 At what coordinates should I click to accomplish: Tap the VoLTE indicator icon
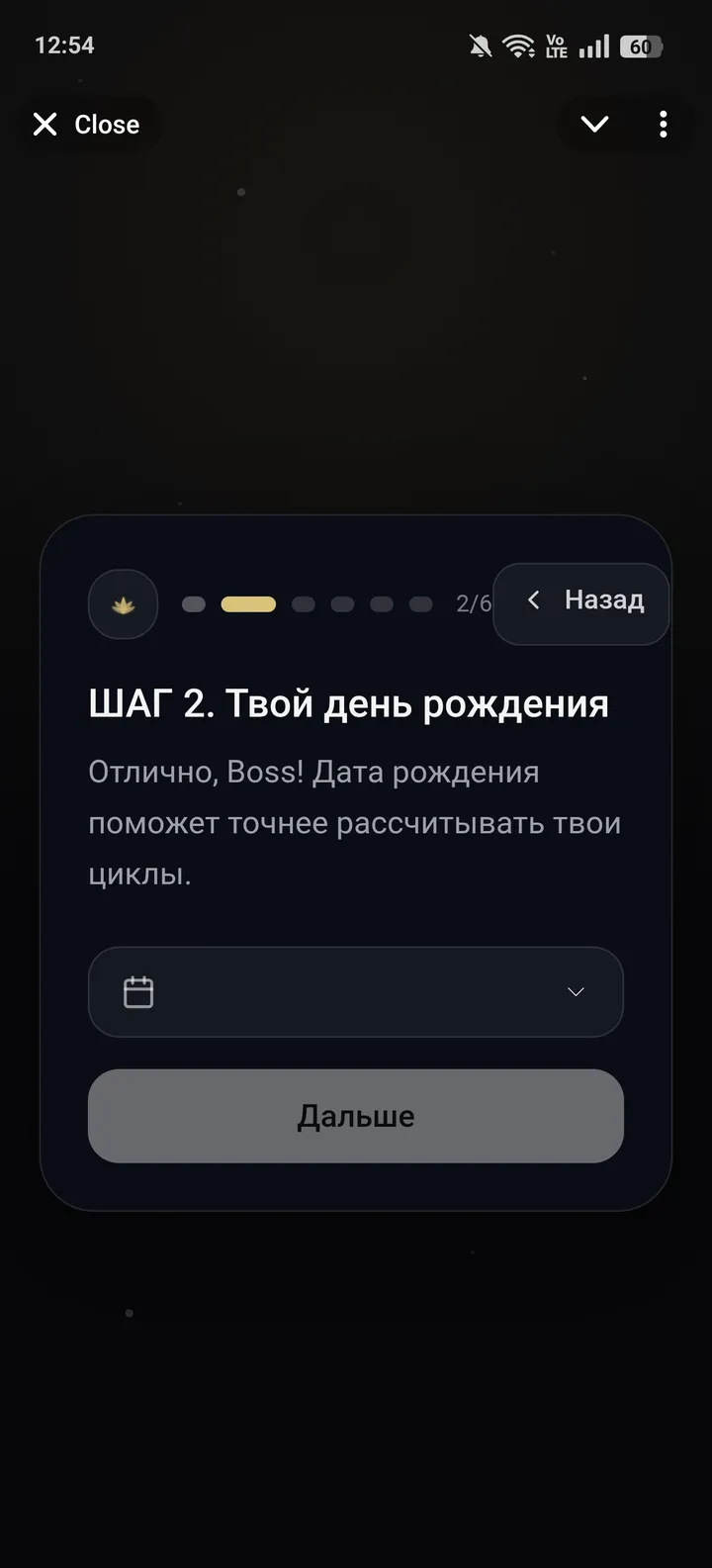tap(556, 46)
